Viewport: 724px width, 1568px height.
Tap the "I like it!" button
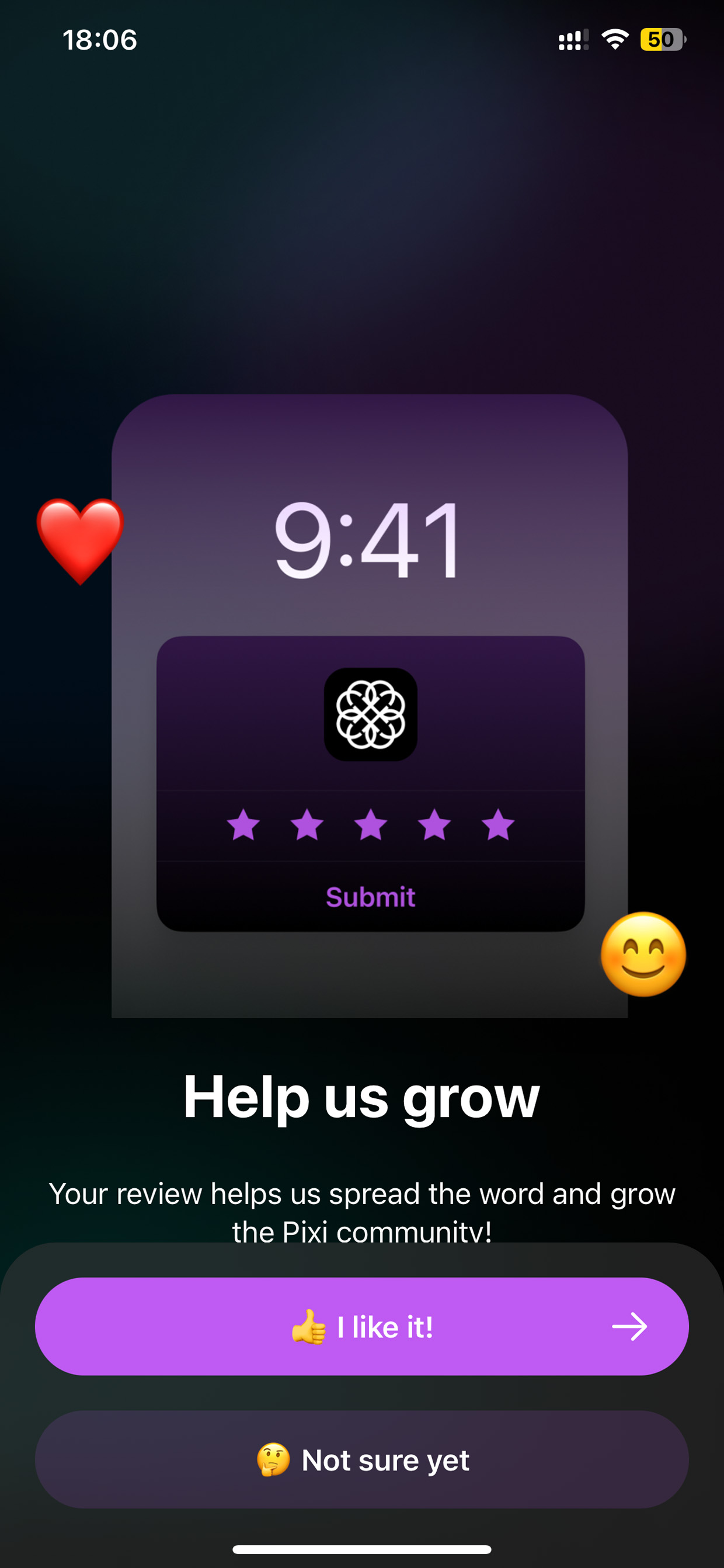(362, 1326)
